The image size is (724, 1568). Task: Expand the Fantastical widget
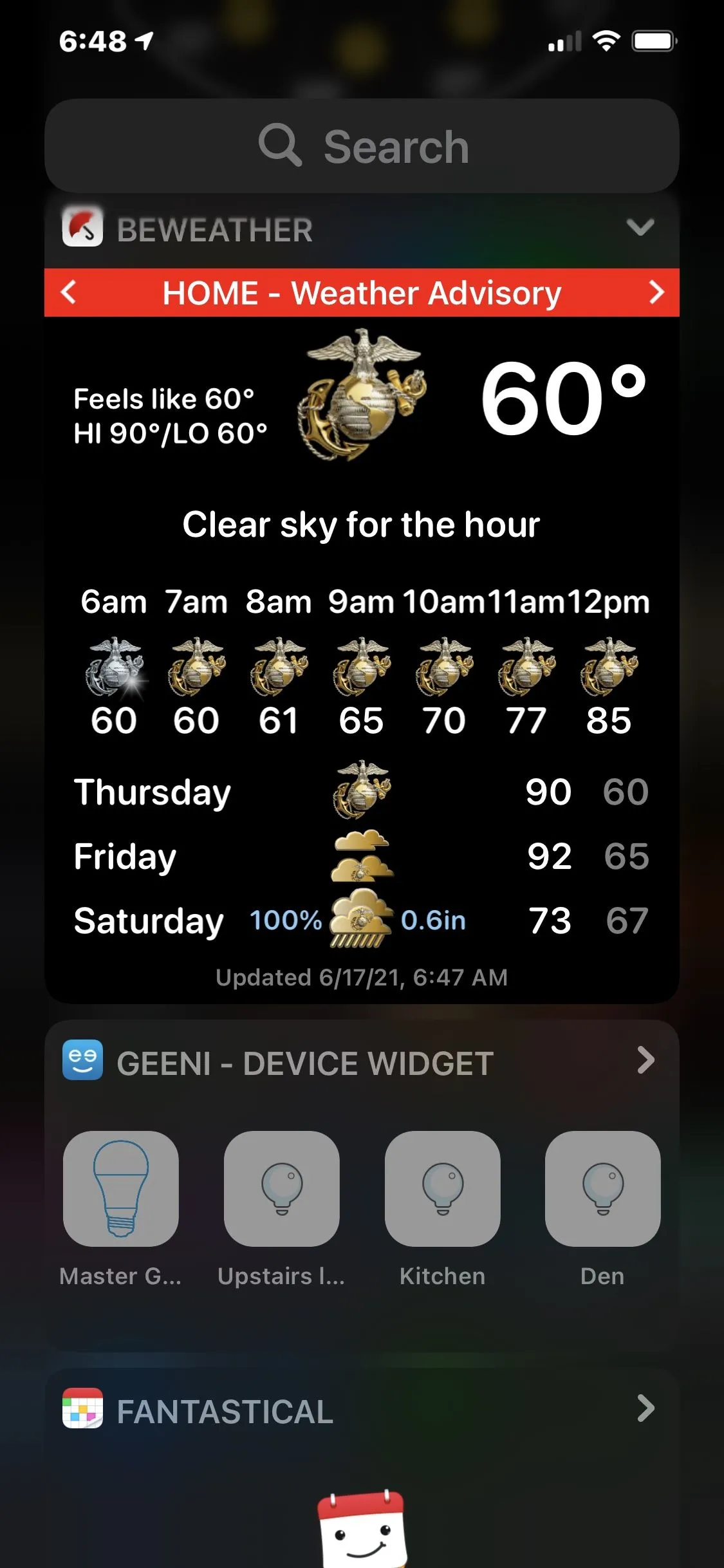(x=645, y=1409)
